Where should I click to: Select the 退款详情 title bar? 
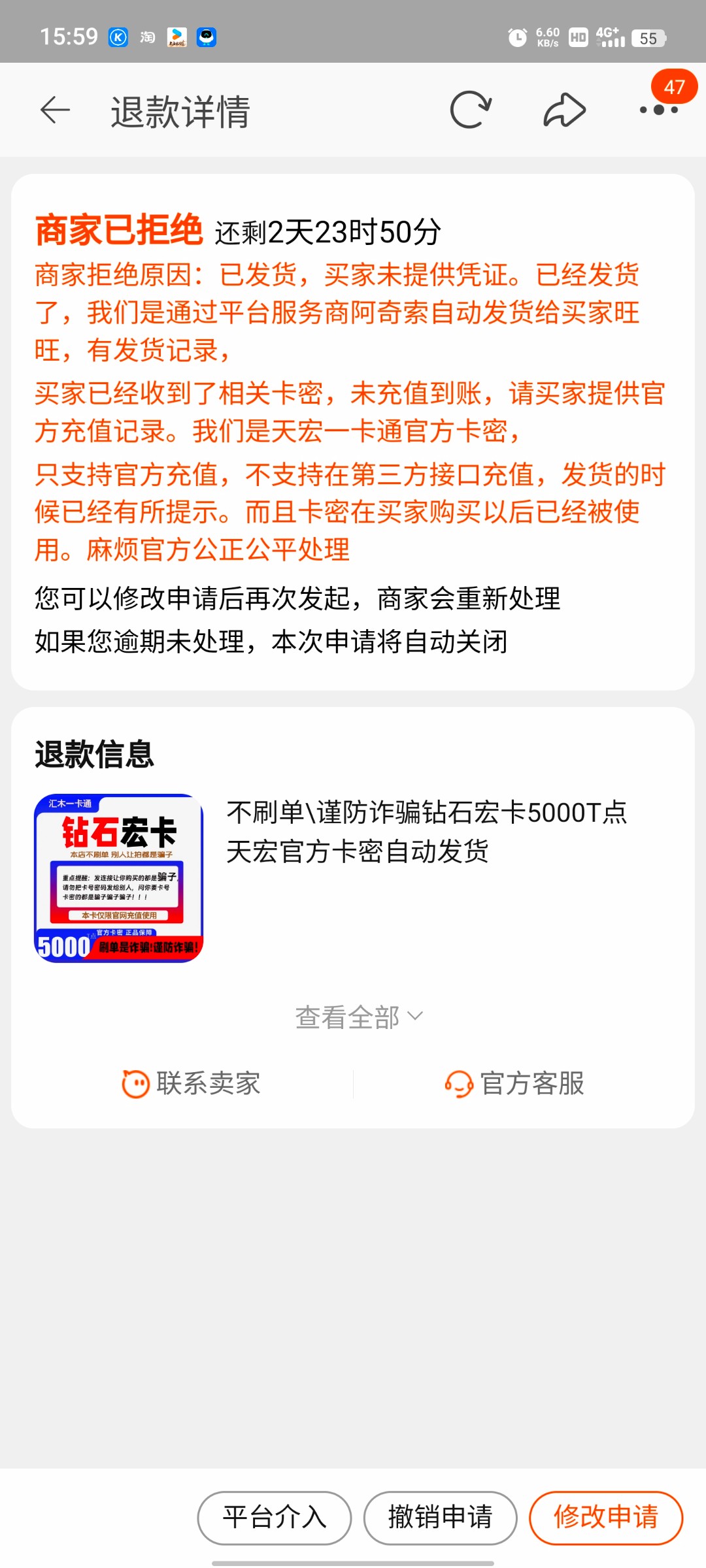click(x=181, y=109)
